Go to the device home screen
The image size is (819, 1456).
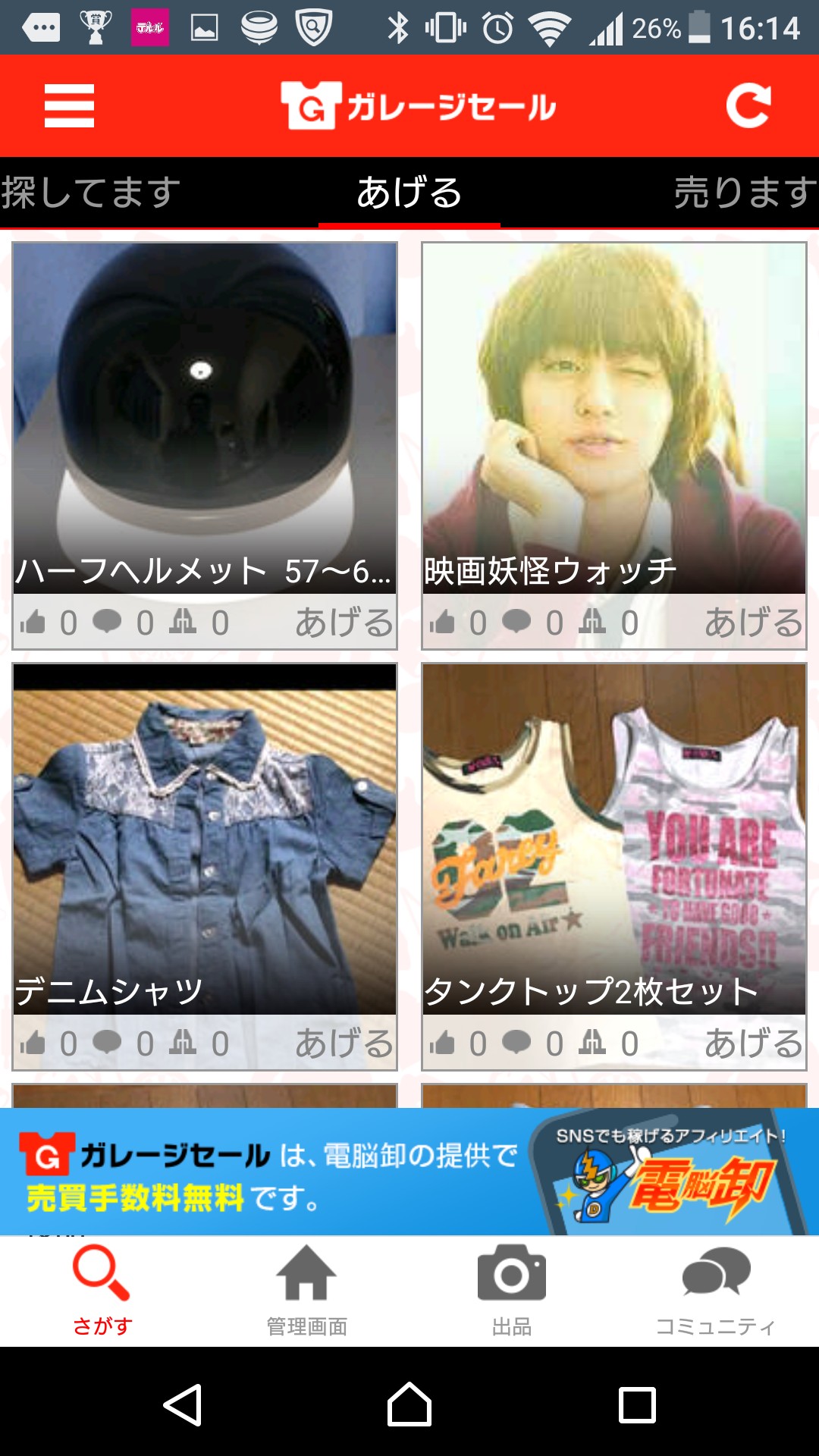[409, 1404]
